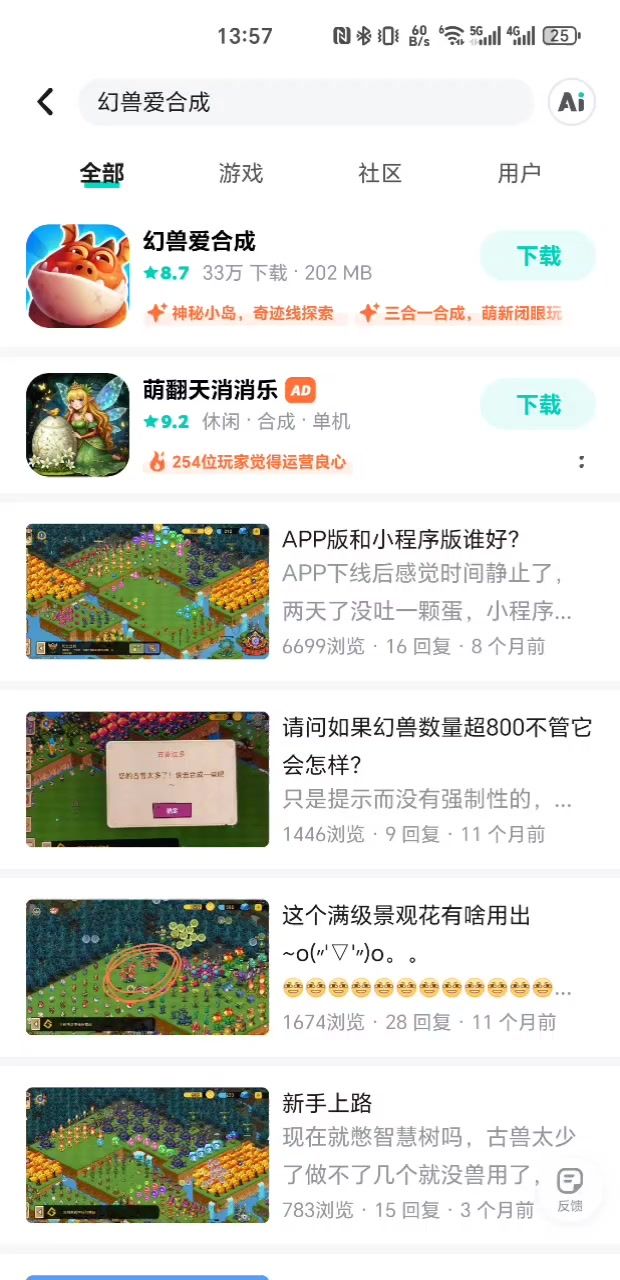
Task: Open the overflow menu on 萌翻天消消乐 ad
Action: 581,462
